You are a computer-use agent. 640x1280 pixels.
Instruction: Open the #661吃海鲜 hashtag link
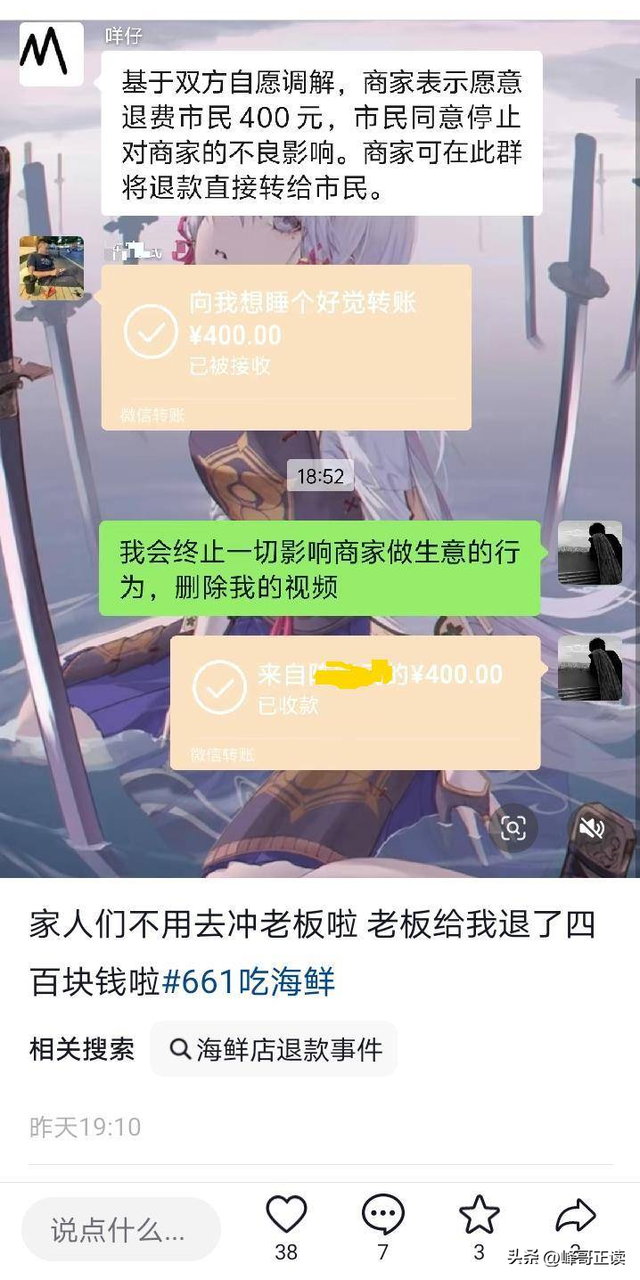(248, 982)
